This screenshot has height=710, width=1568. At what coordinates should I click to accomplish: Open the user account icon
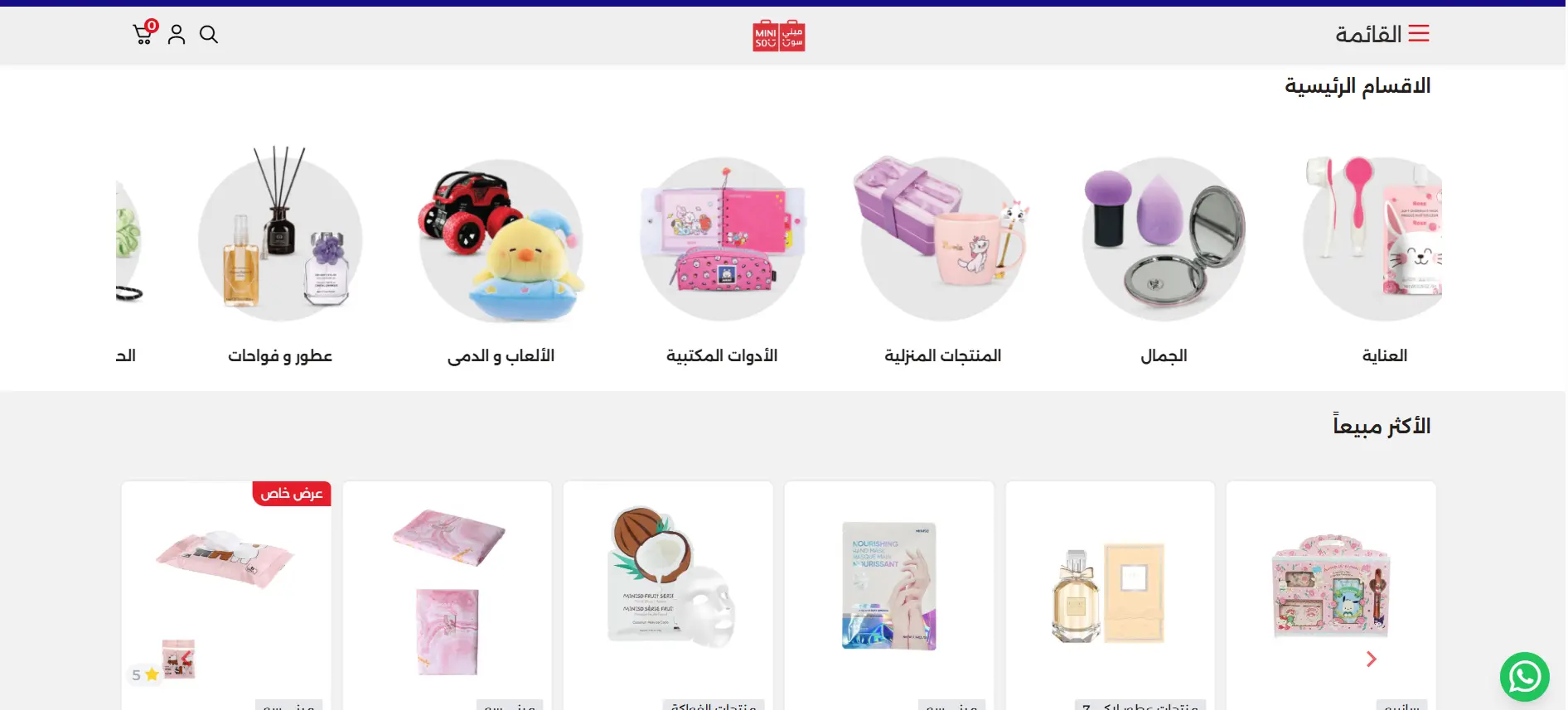[x=177, y=34]
